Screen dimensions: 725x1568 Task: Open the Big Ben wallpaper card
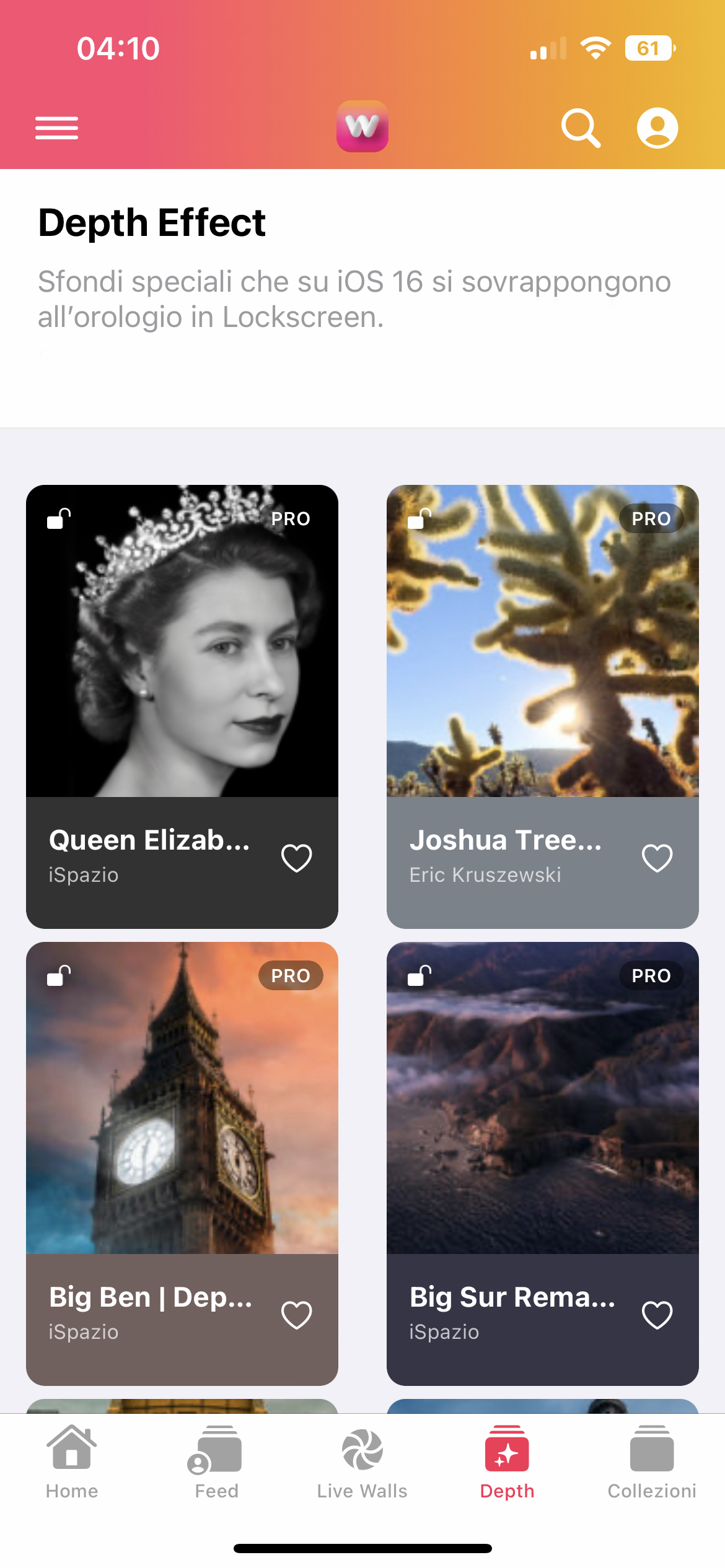coord(182,1098)
